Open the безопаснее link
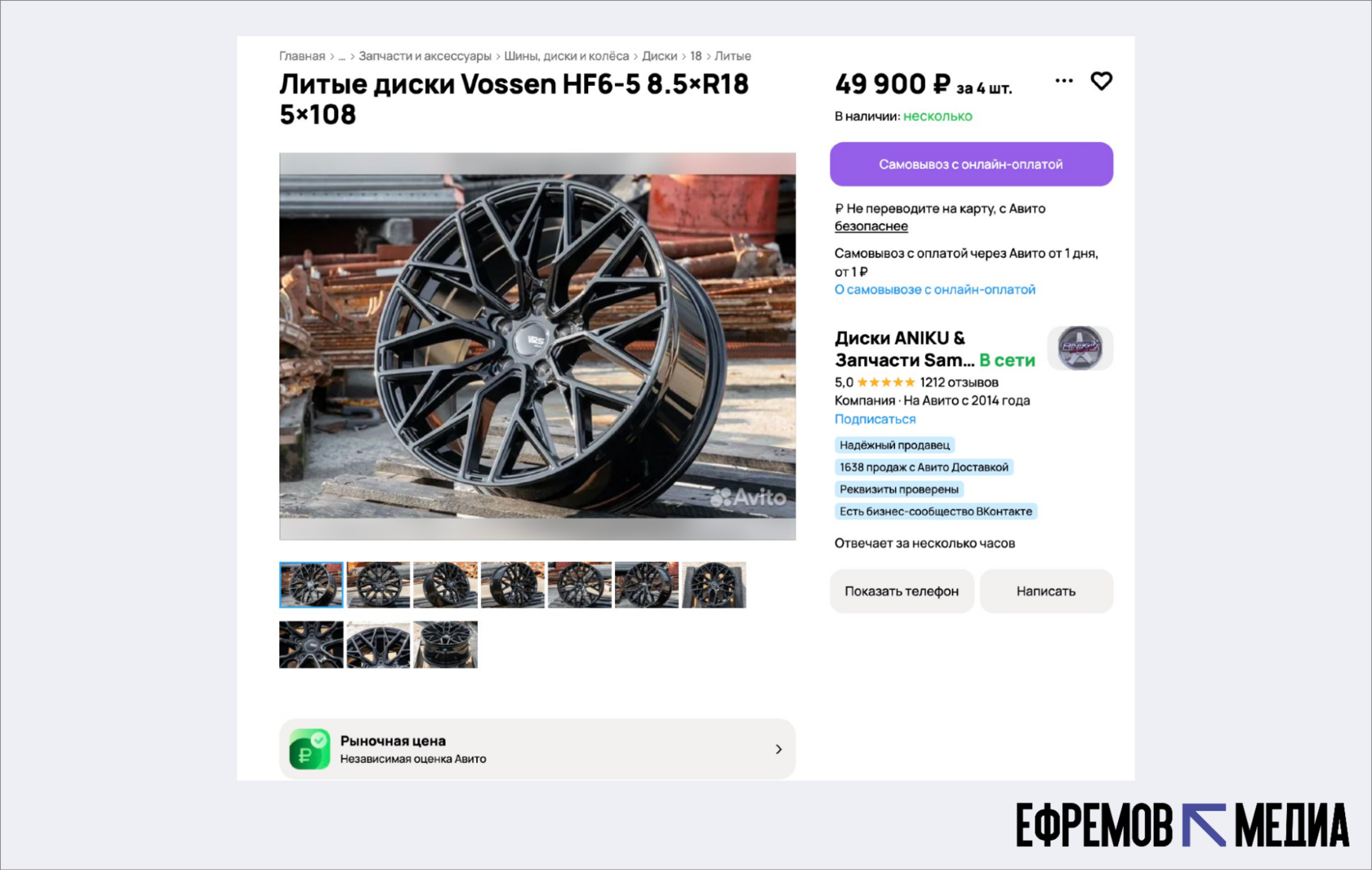This screenshot has width=1372, height=870. pos(871,226)
